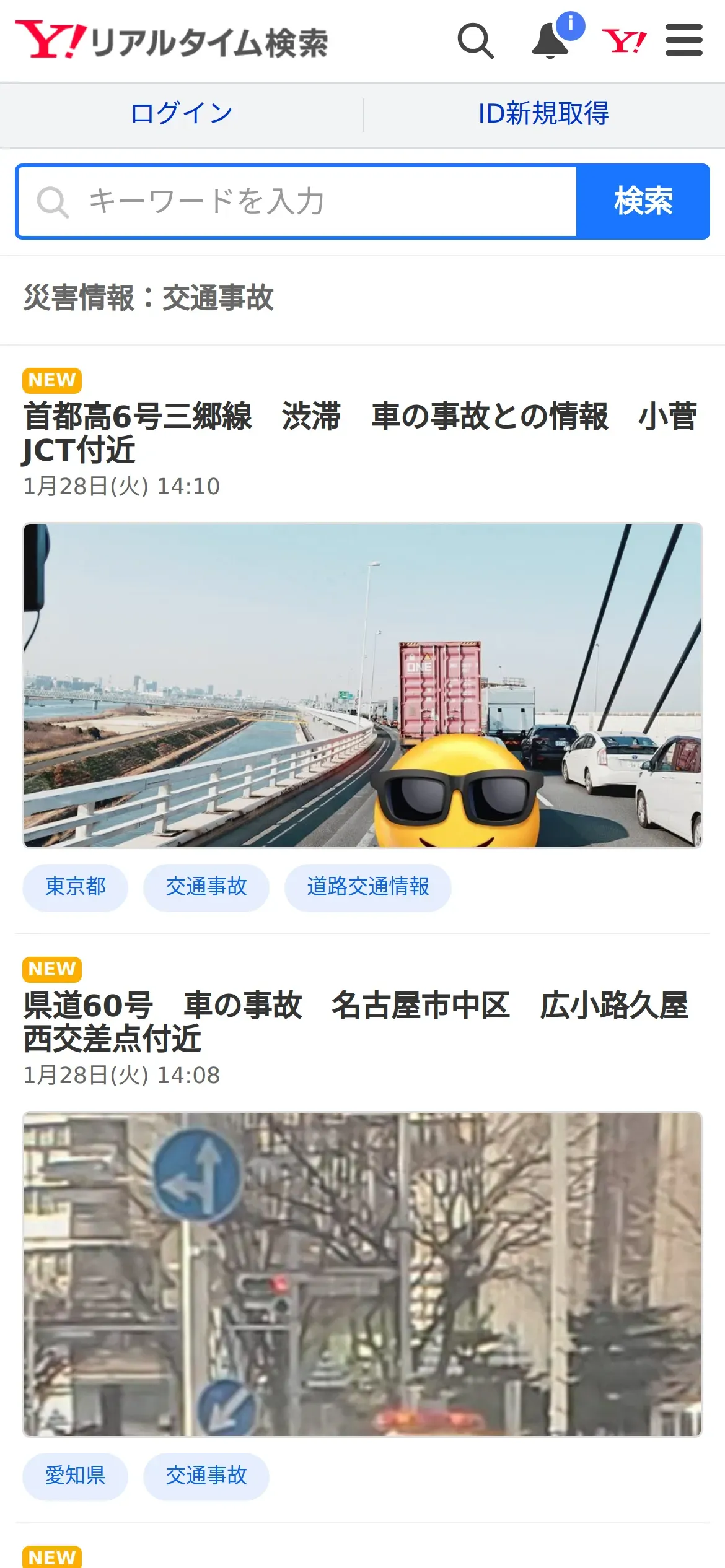The image size is (725, 1568).
Task: Tap 交通事故 chip under the 首都高 article
Action: click(206, 887)
